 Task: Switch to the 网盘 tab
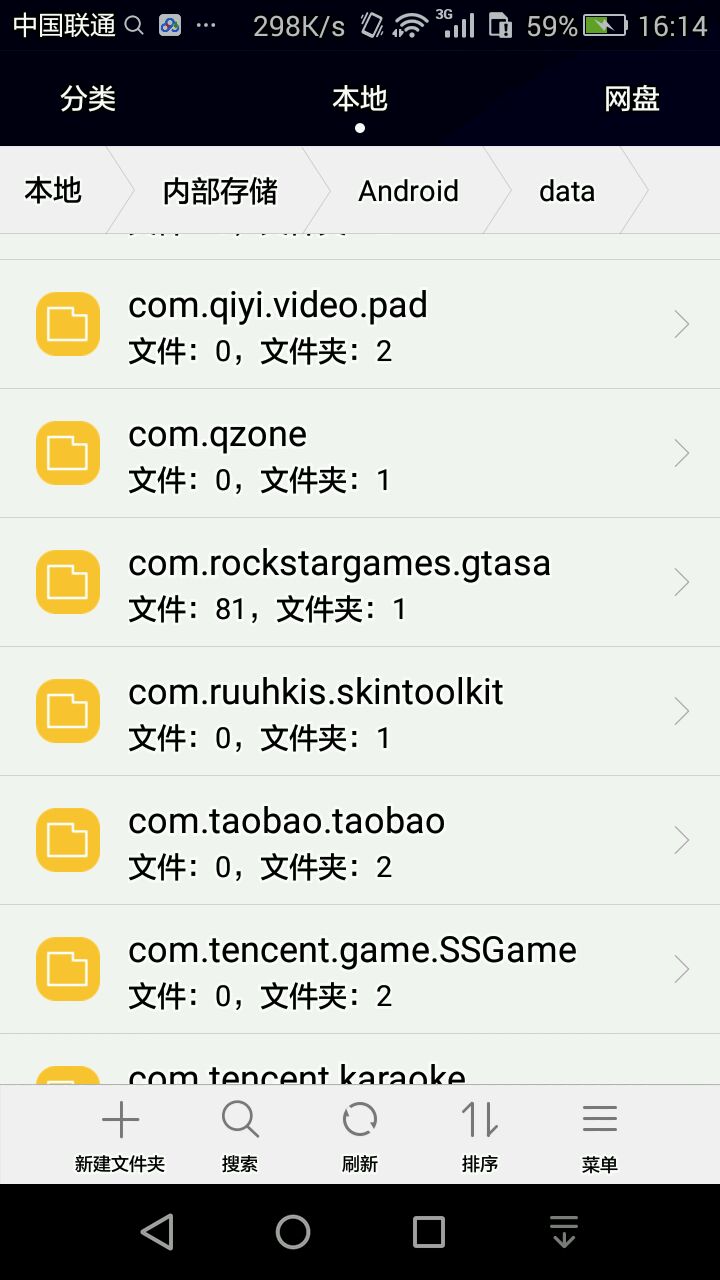tap(631, 99)
